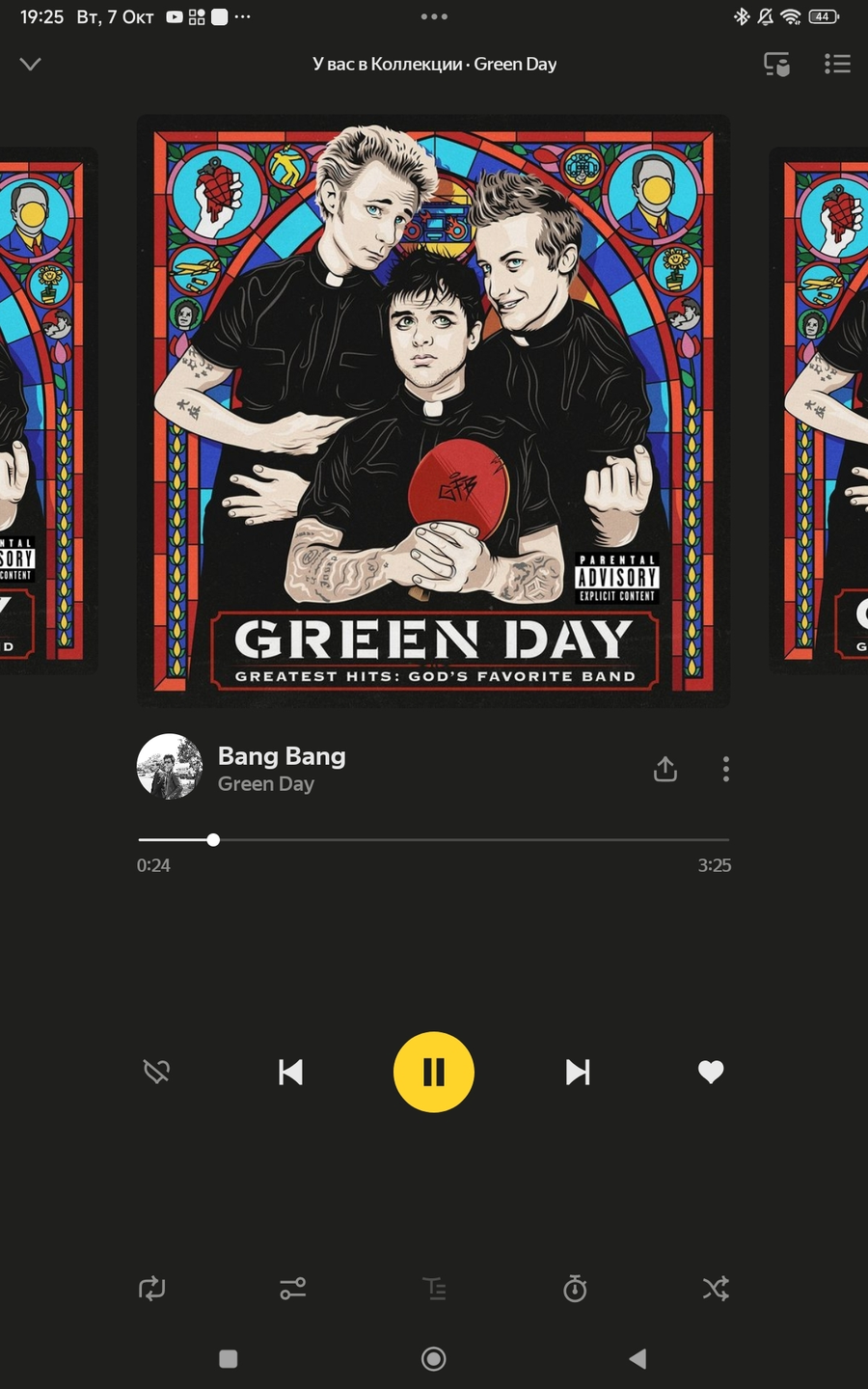Open the sleep timer

tap(575, 1289)
